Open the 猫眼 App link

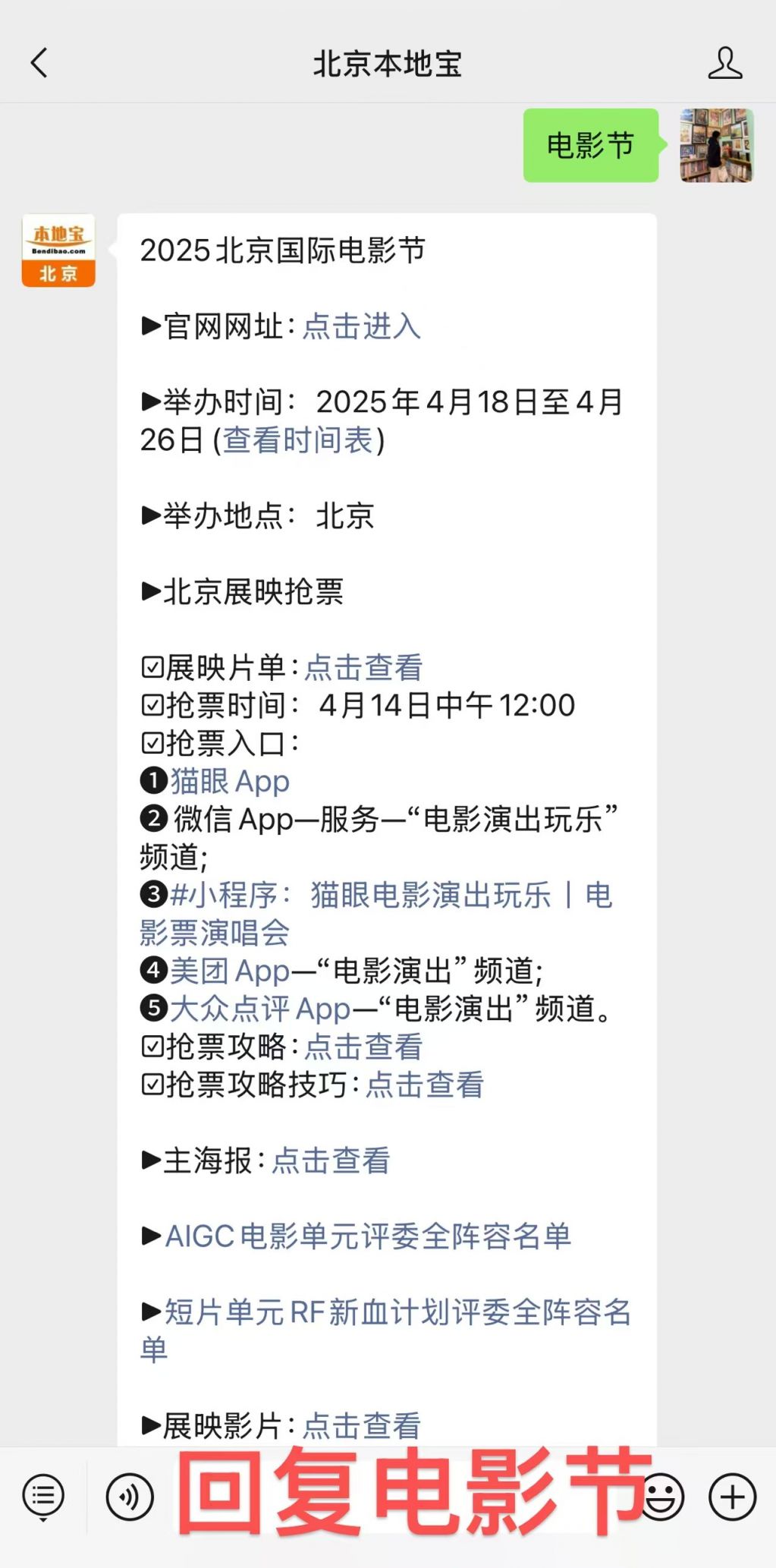tap(229, 781)
